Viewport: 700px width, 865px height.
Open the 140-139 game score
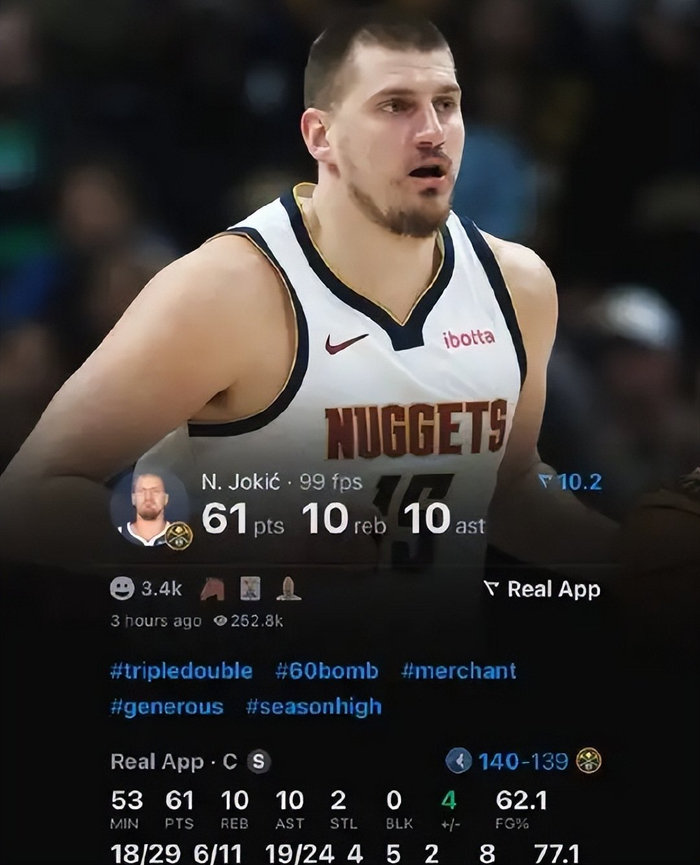click(x=523, y=761)
